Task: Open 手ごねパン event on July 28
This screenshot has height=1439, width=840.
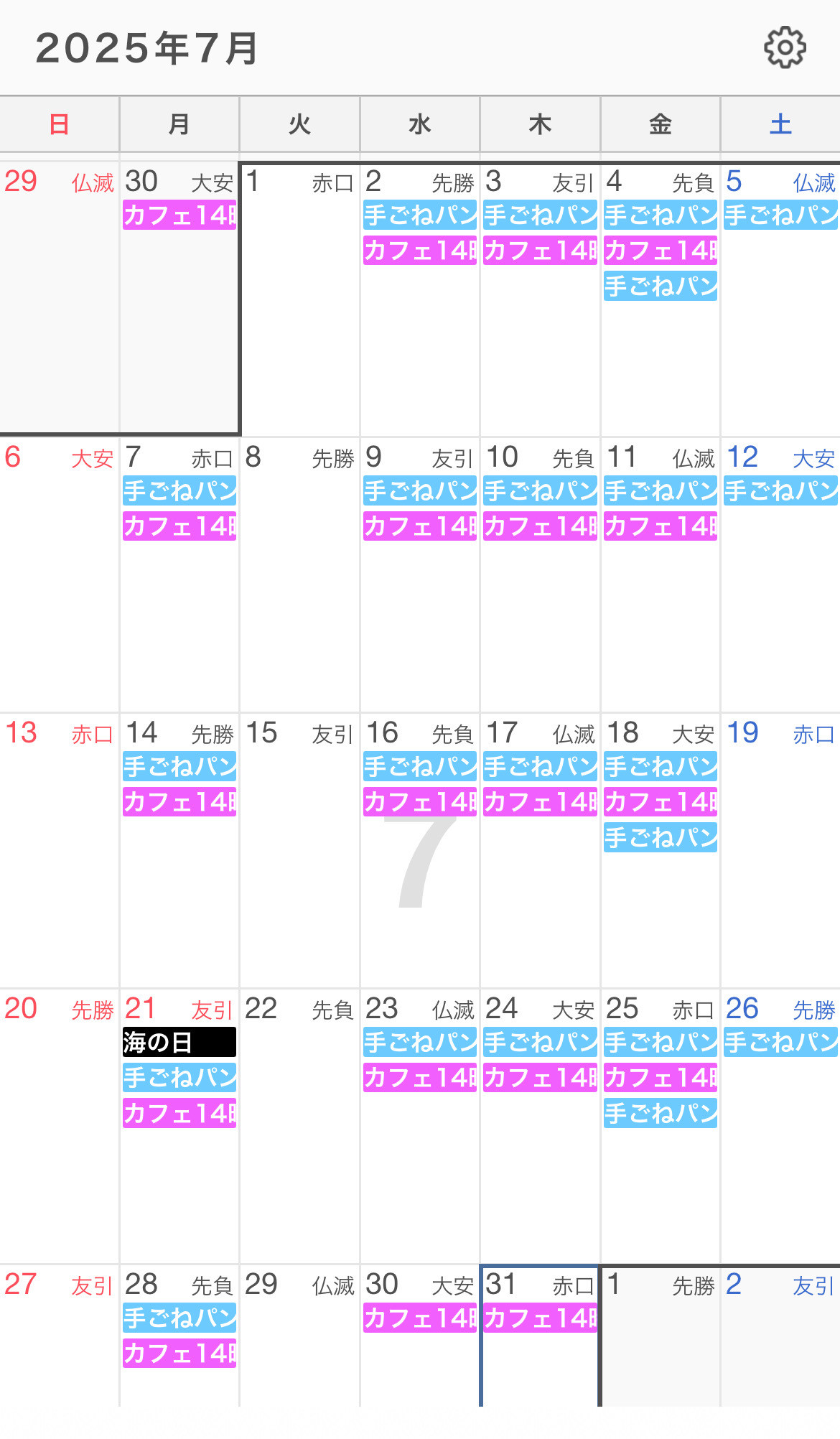Action: coord(179,1318)
